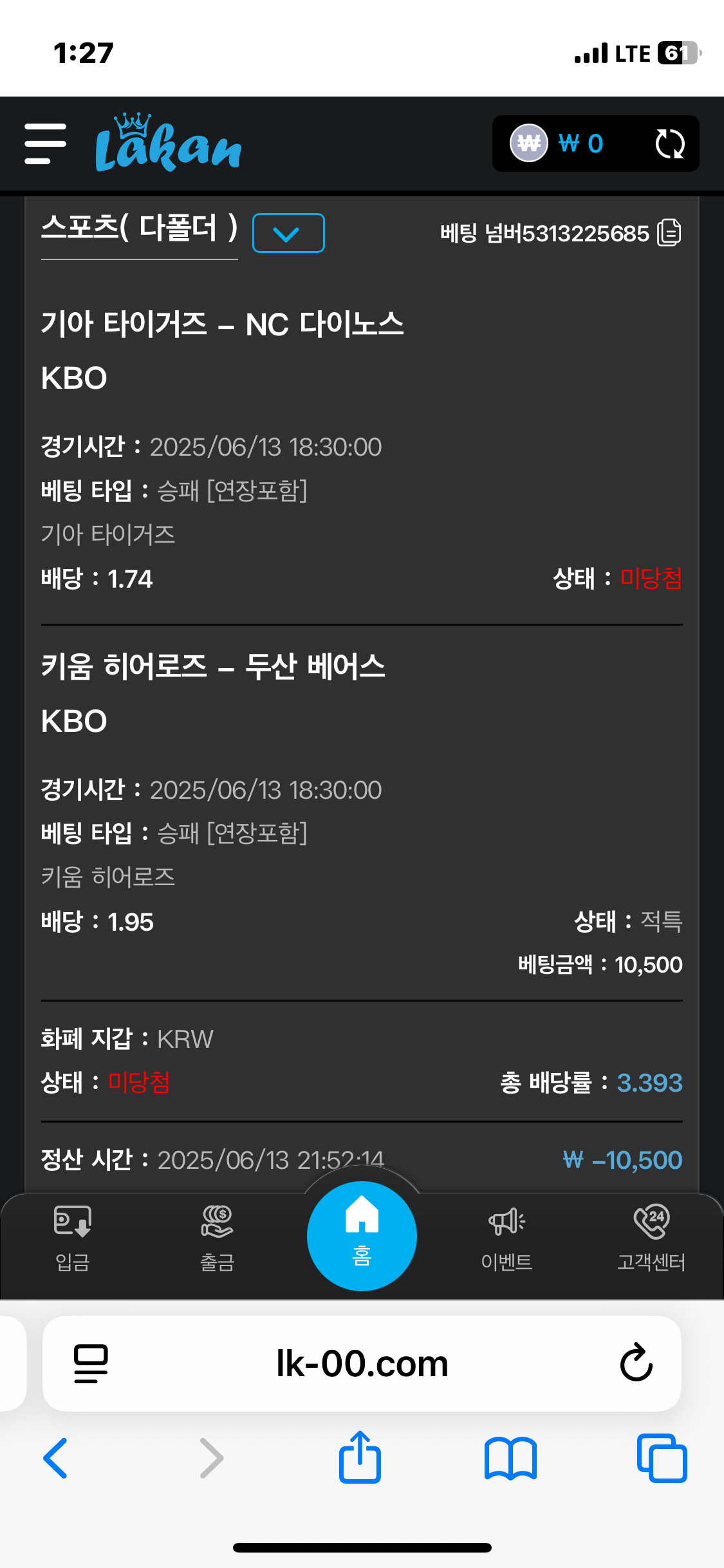Open Safari bookmarks
The image size is (724, 1568).
[510, 1458]
